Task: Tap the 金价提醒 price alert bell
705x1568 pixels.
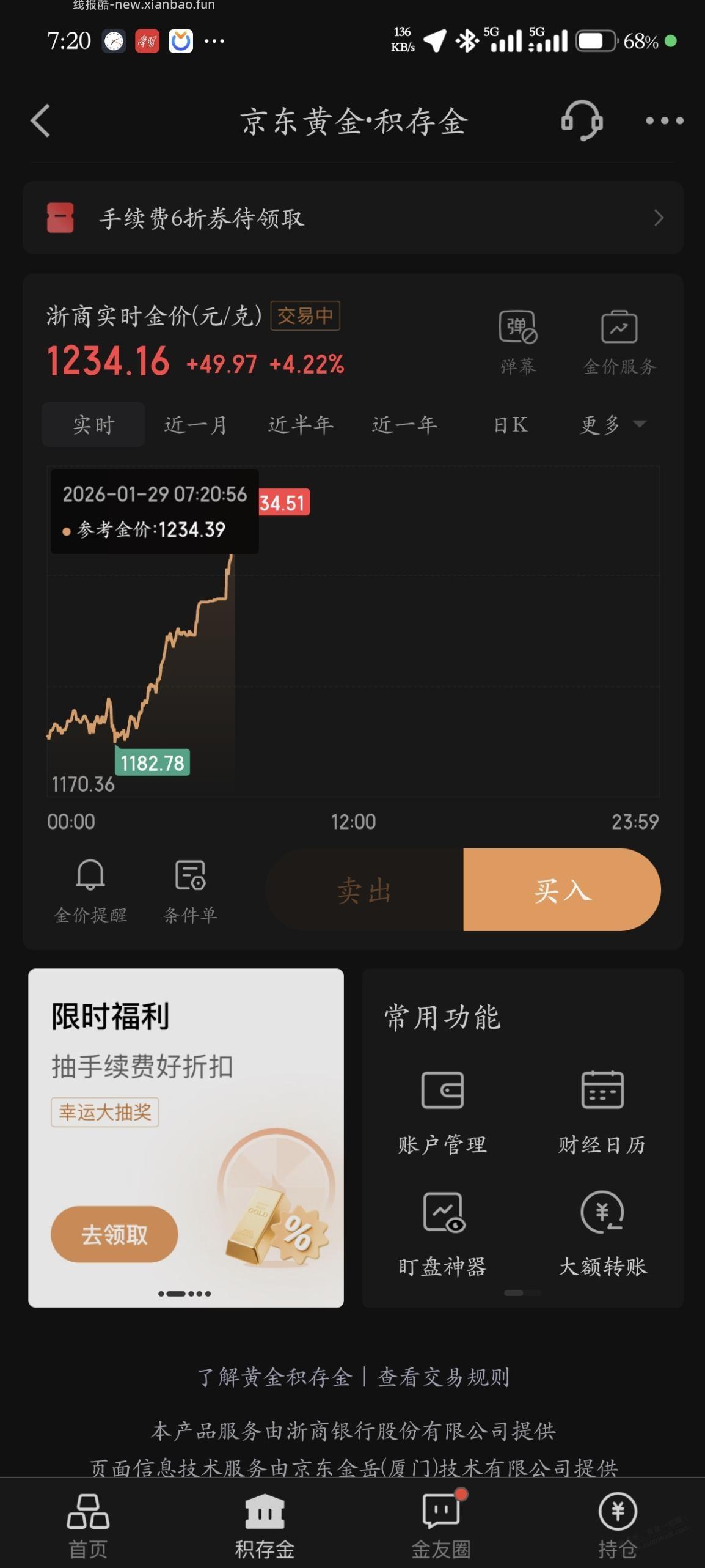Action: tap(89, 890)
